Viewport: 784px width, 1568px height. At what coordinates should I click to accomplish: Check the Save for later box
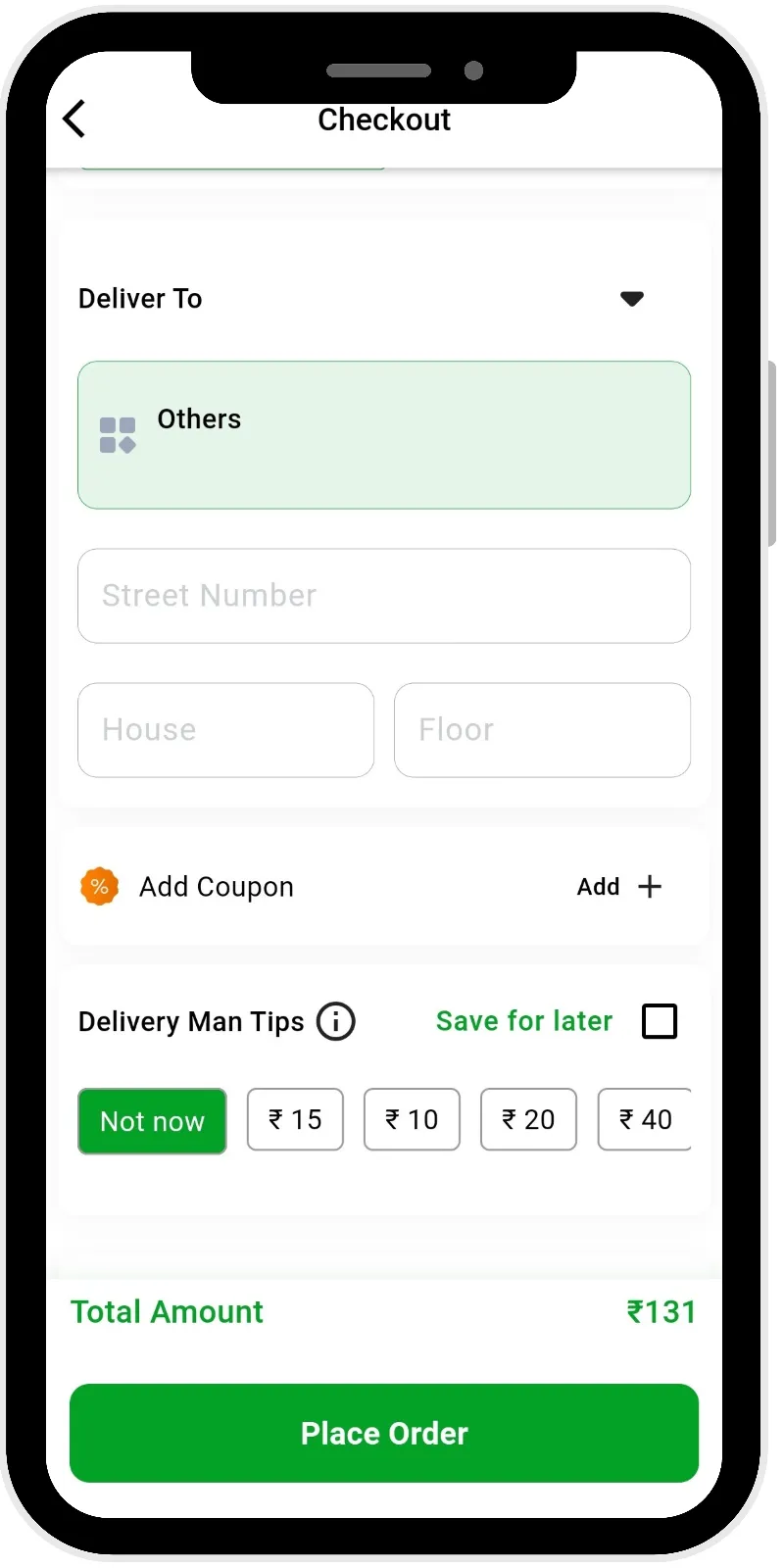[x=659, y=1021]
